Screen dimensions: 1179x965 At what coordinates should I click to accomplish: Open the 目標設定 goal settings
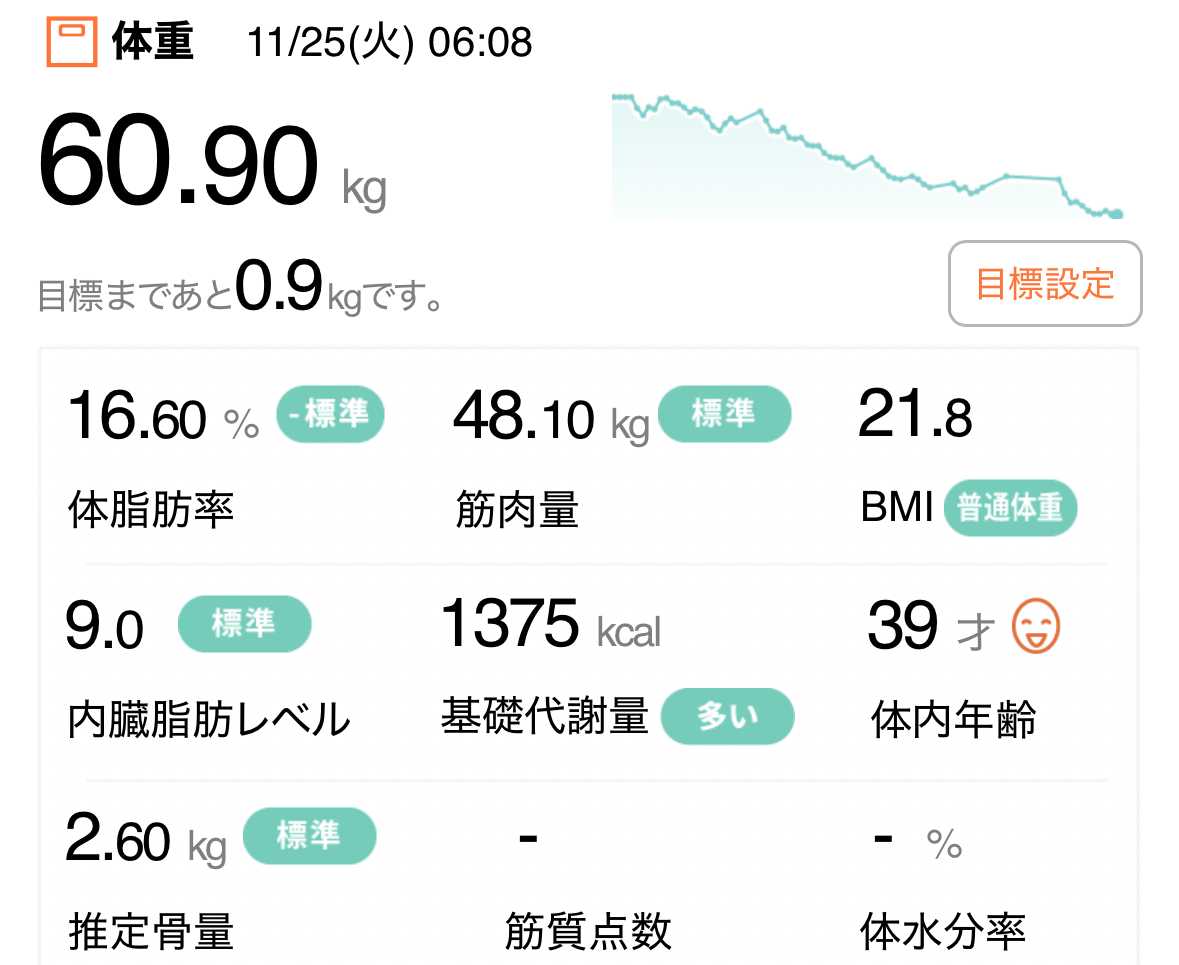[1044, 284]
